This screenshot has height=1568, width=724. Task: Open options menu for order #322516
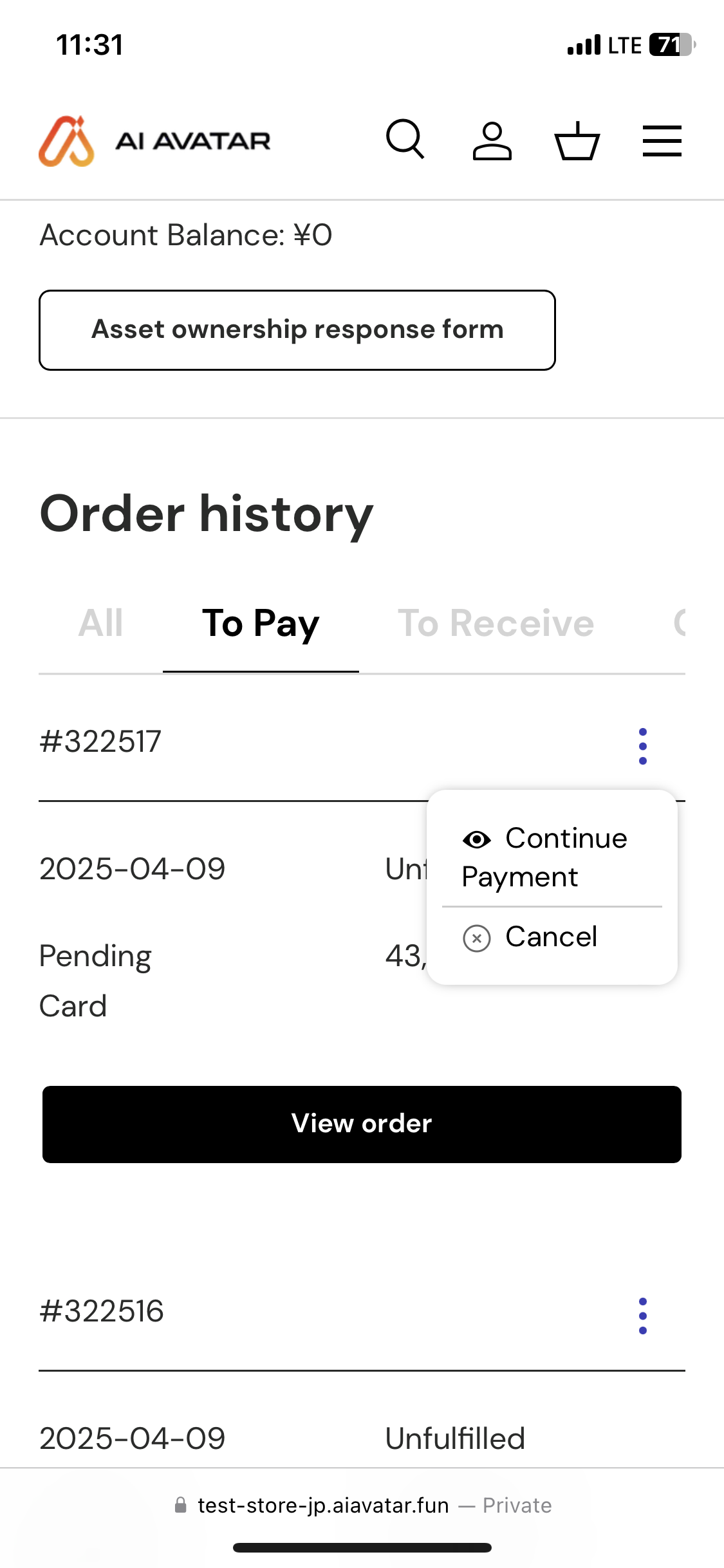click(642, 1316)
